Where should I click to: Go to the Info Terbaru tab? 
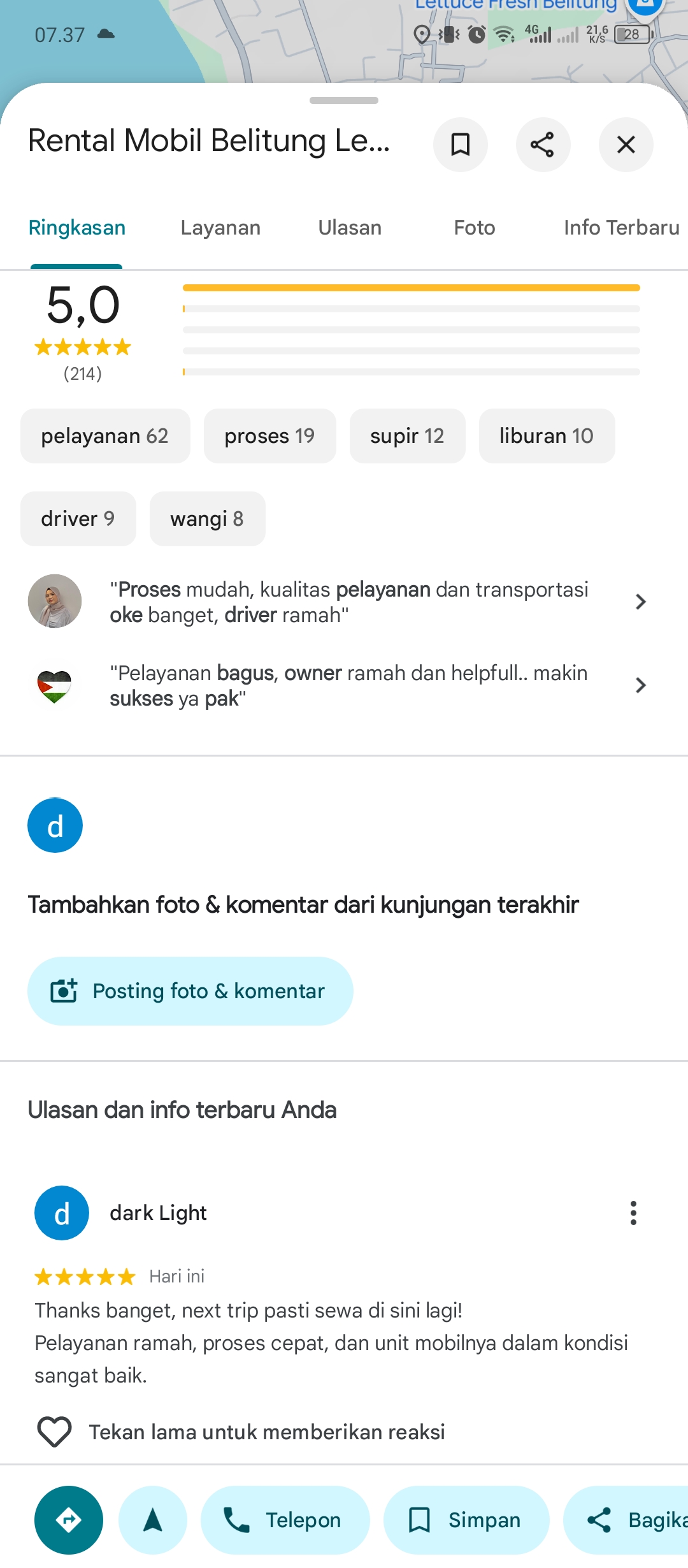tap(622, 228)
